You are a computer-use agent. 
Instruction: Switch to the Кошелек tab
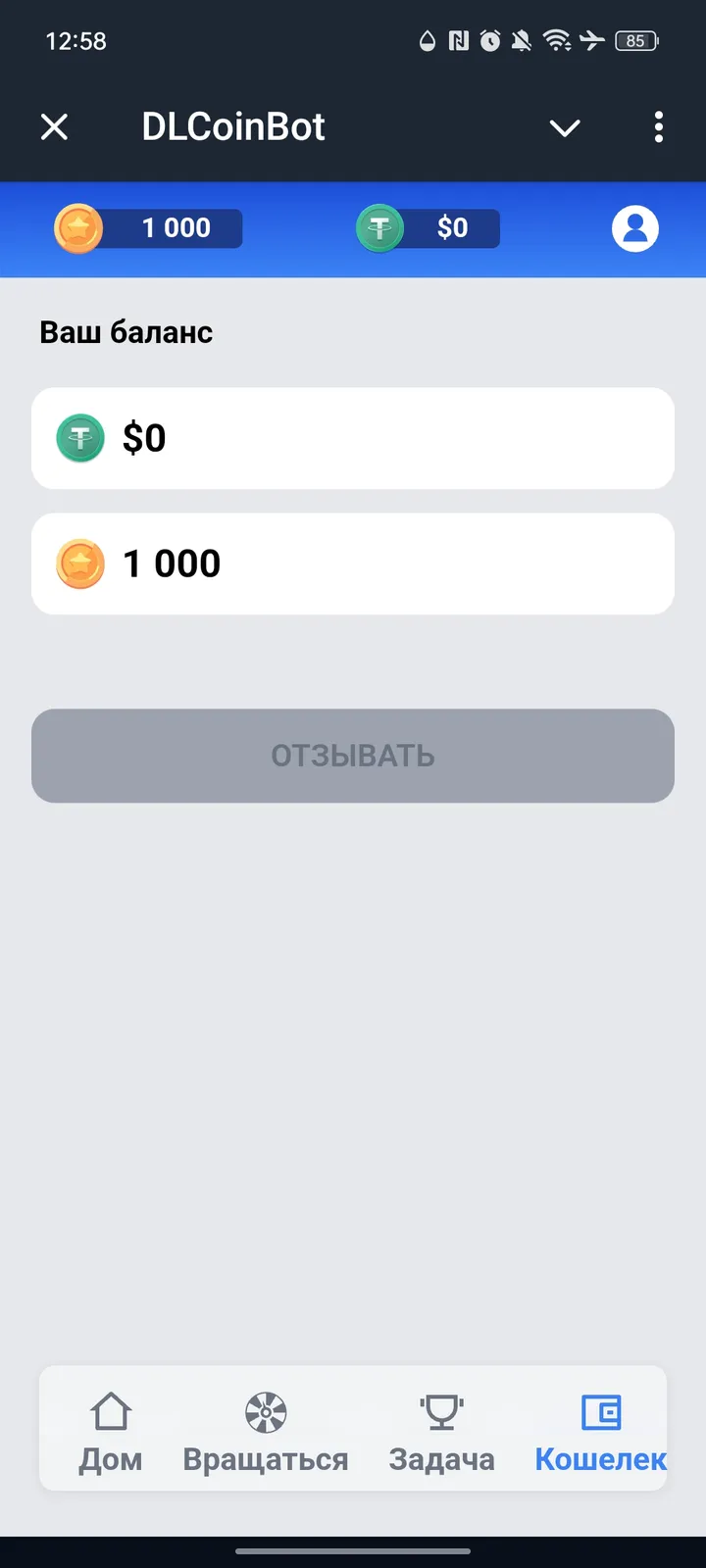tap(599, 1431)
